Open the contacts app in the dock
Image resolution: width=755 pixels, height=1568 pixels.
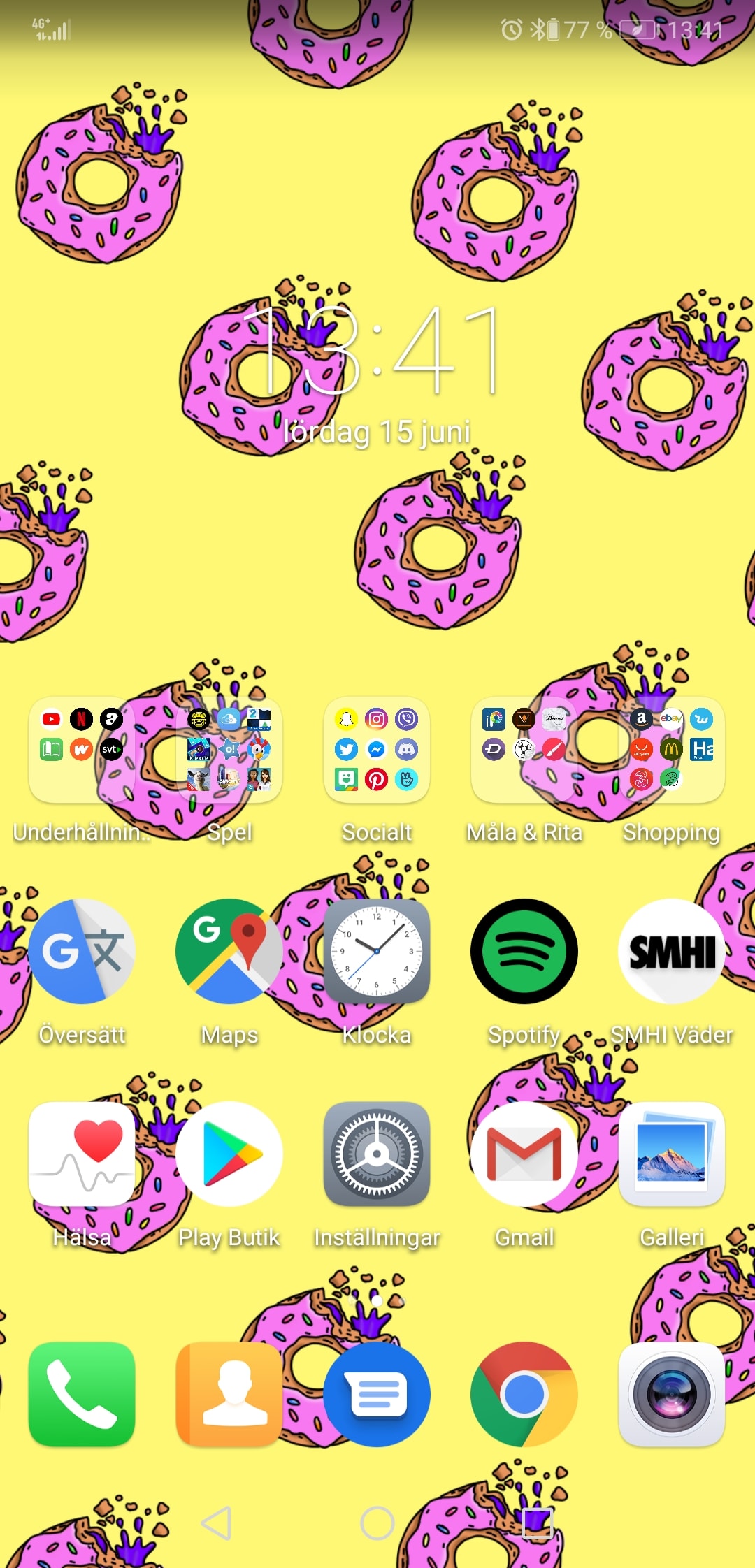pos(229,1395)
